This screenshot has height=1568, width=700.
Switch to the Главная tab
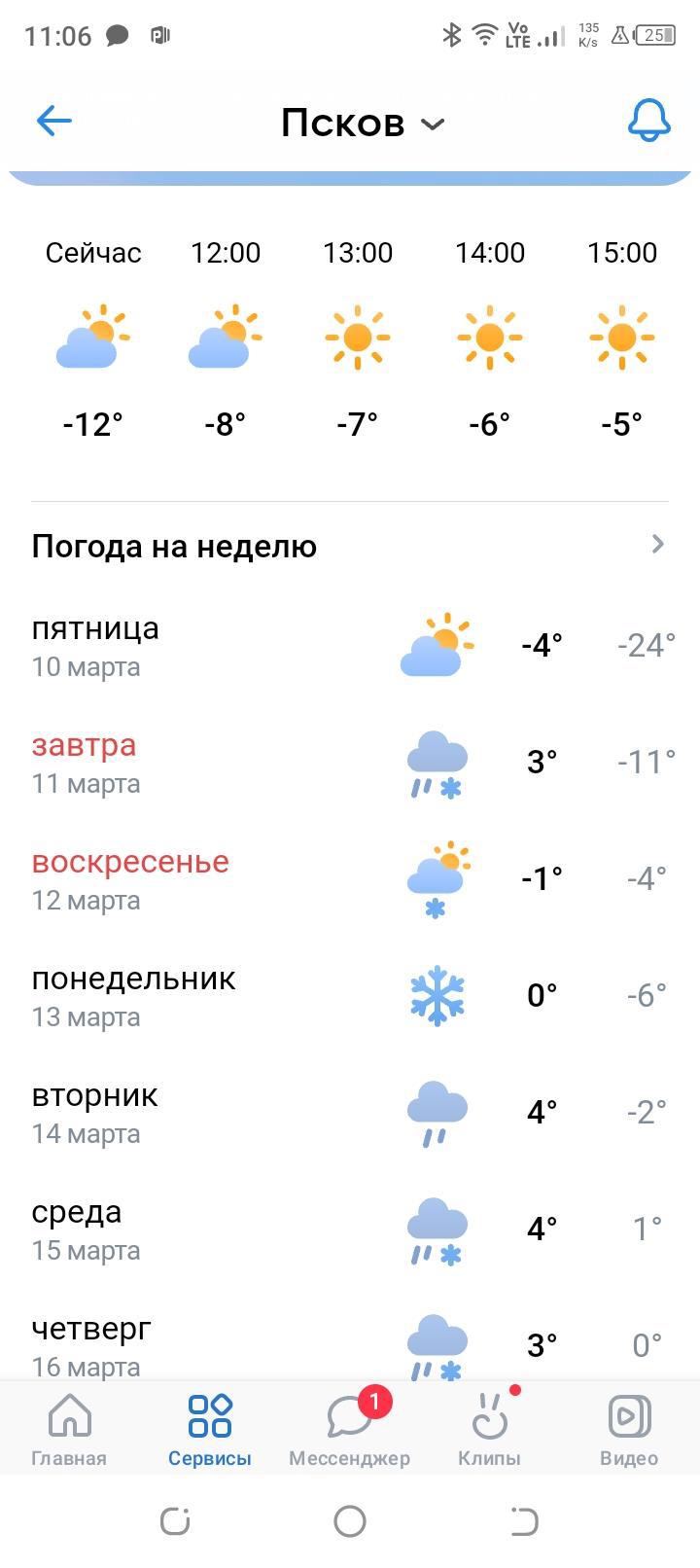pyautogui.click(x=69, y=1428)
